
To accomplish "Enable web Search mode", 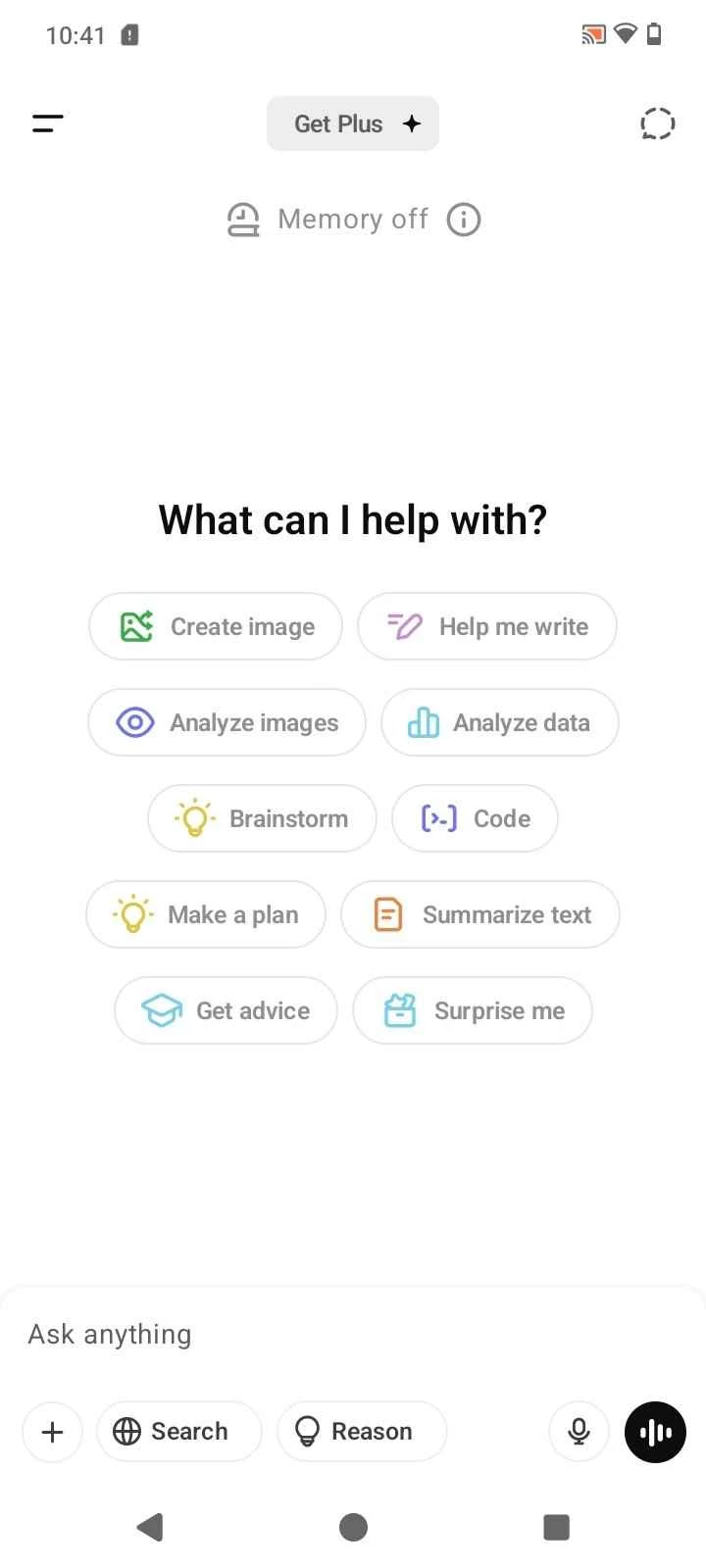I will [178, 1432].
